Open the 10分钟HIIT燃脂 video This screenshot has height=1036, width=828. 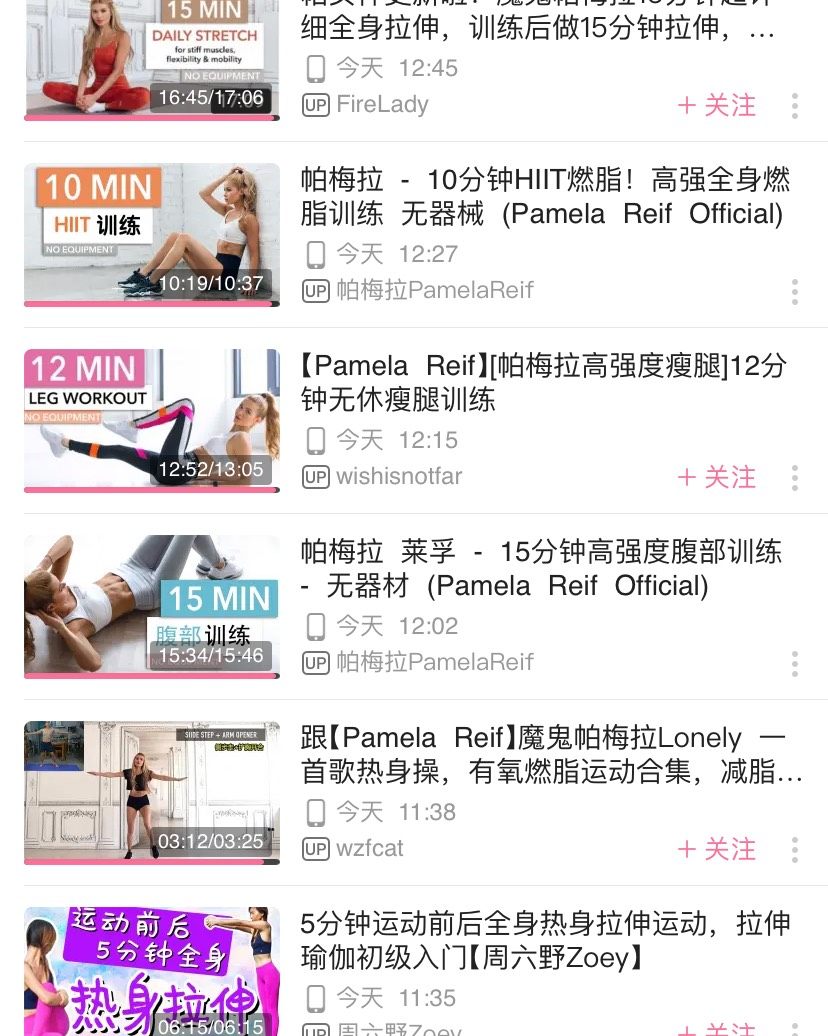(545, 196)
